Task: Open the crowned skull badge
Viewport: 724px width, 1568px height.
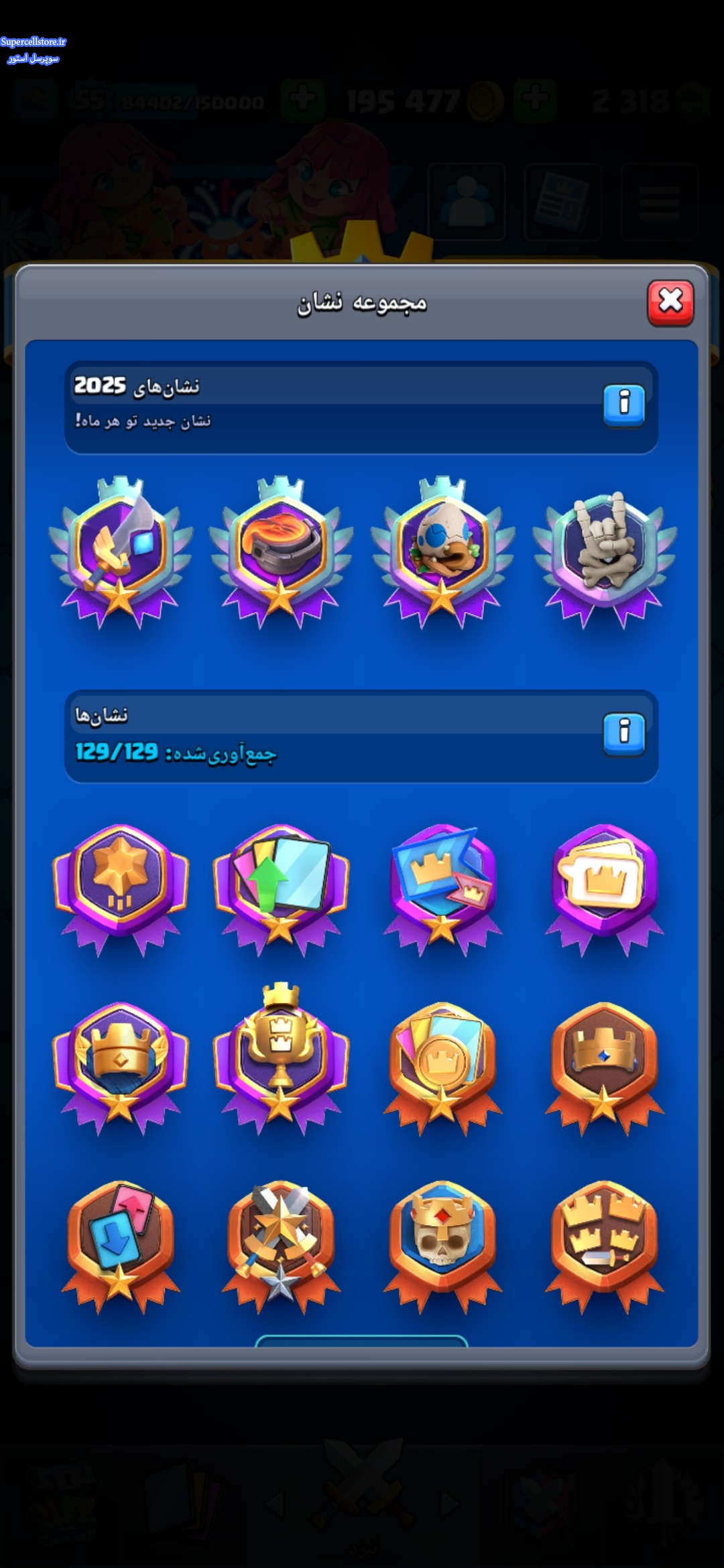Action: click(442, 1240)
